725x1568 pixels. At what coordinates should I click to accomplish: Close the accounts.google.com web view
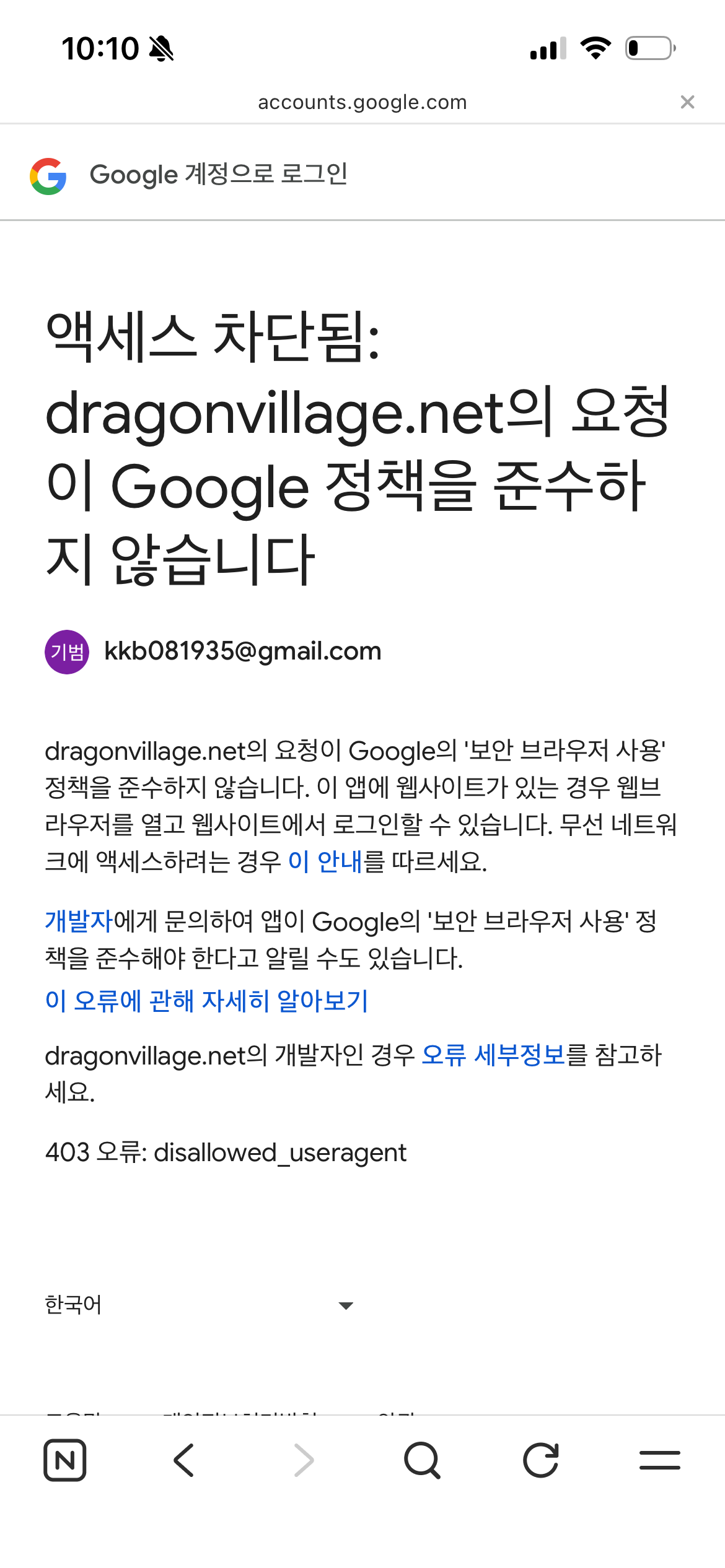click(687, 102)
